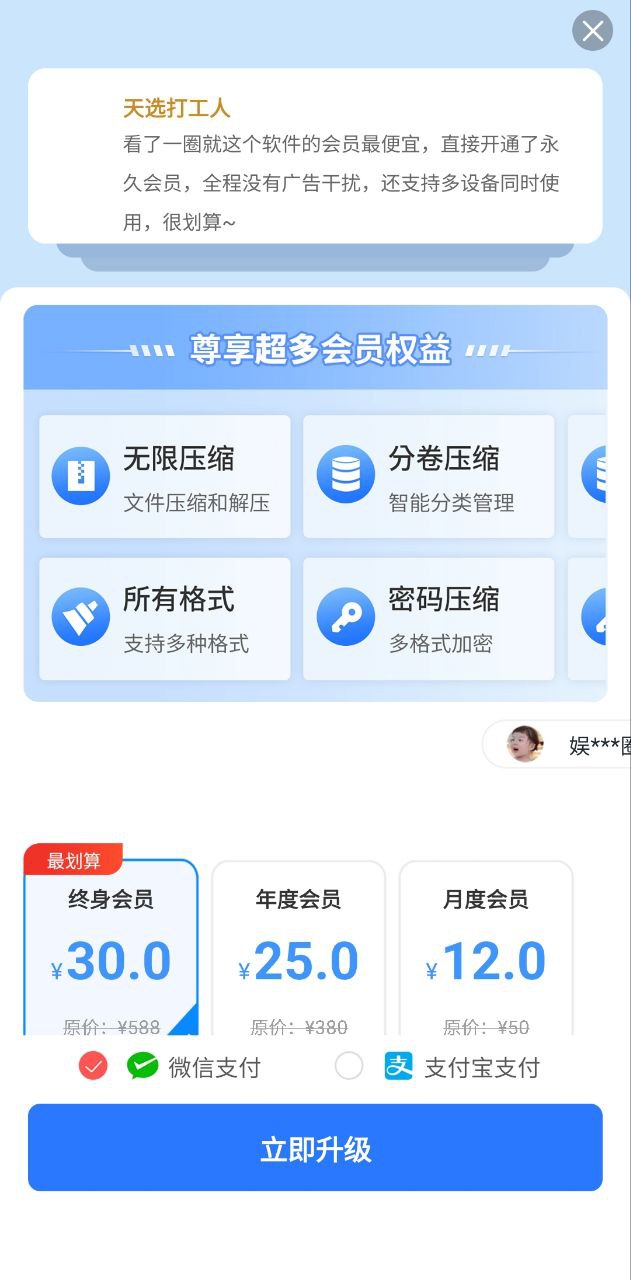Tap the 立即升级 button
The width and height of the screenshot is (631, 1280).
(x=315, y=1148)
